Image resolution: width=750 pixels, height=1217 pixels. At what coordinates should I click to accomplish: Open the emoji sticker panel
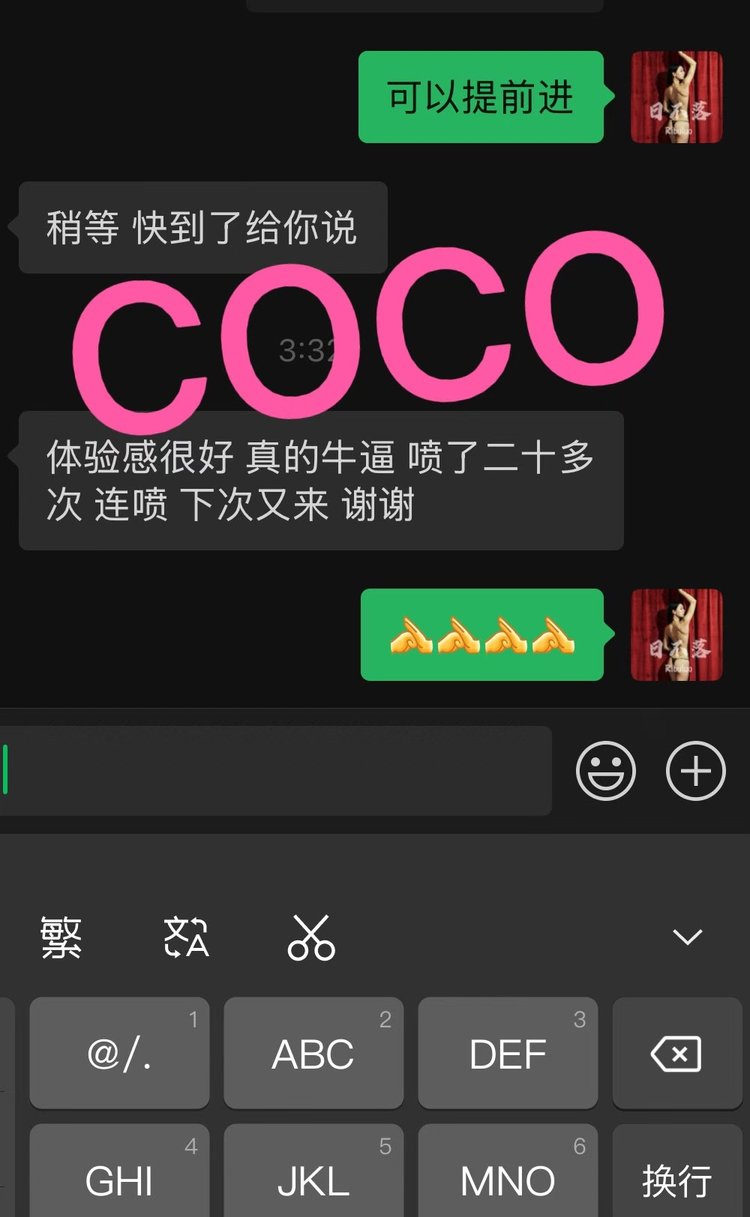click(606, 771)
